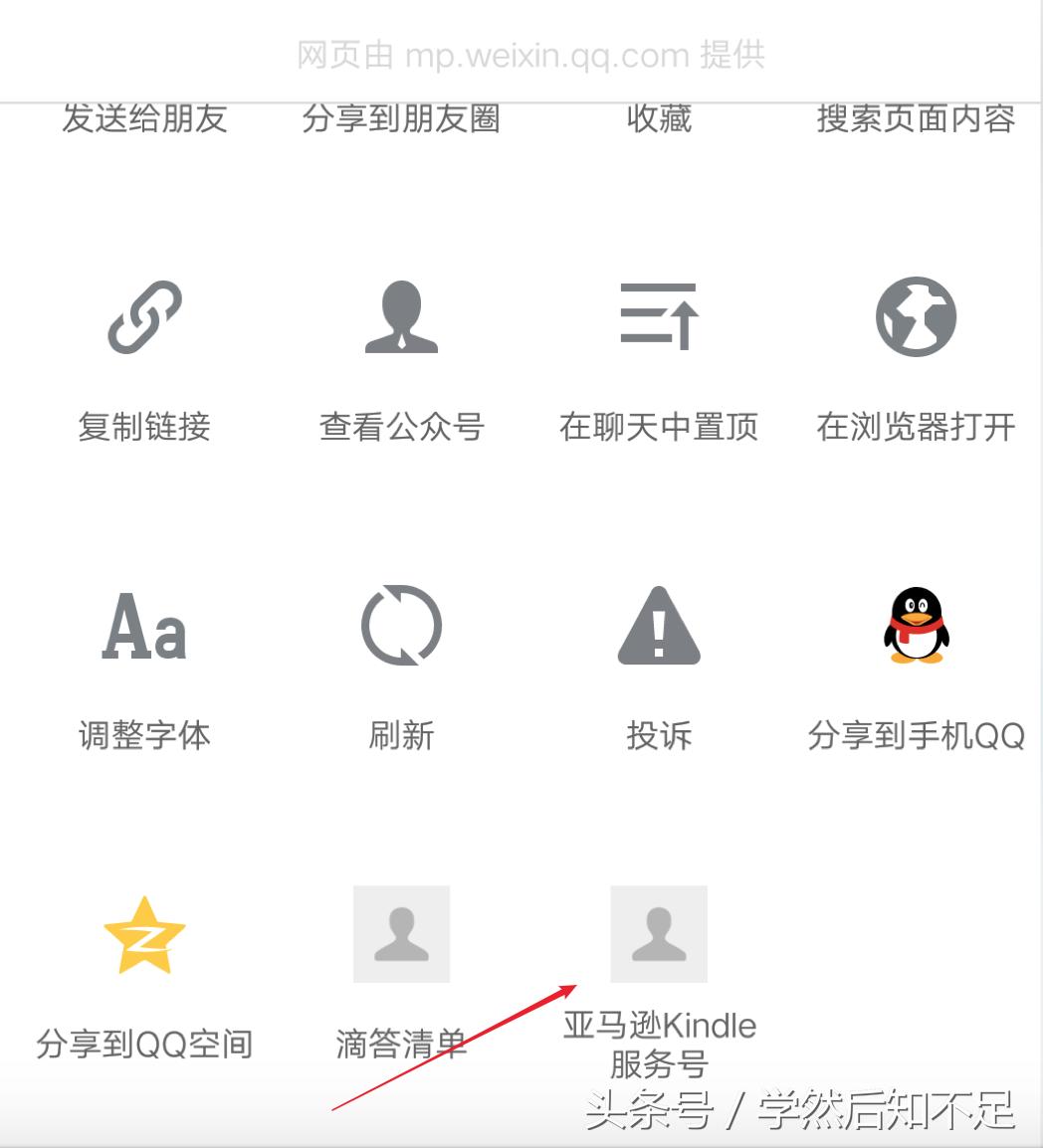
Task: Open 查看公众号 to view the official account
Action: (x=401, y=315)
